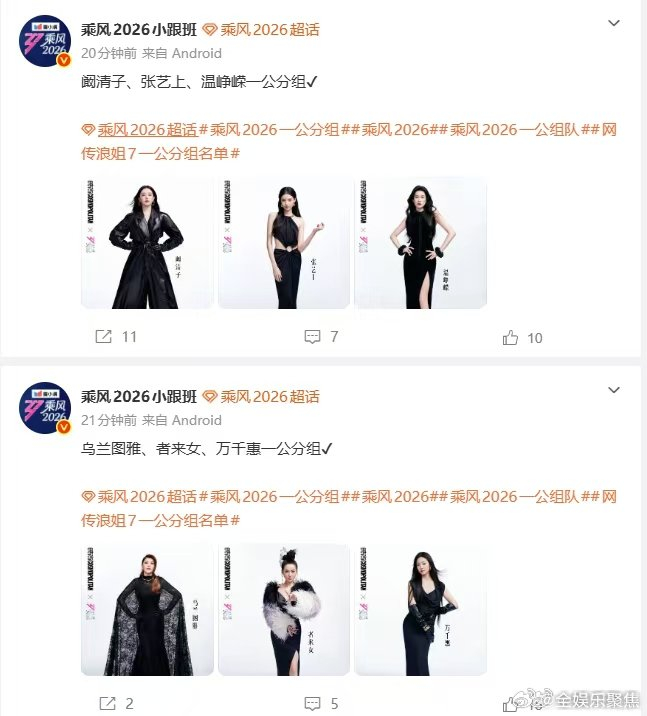Expand the chevron menu on the 20分钟前 post
This screenshot has width=647, height=716.
point(614,22)
